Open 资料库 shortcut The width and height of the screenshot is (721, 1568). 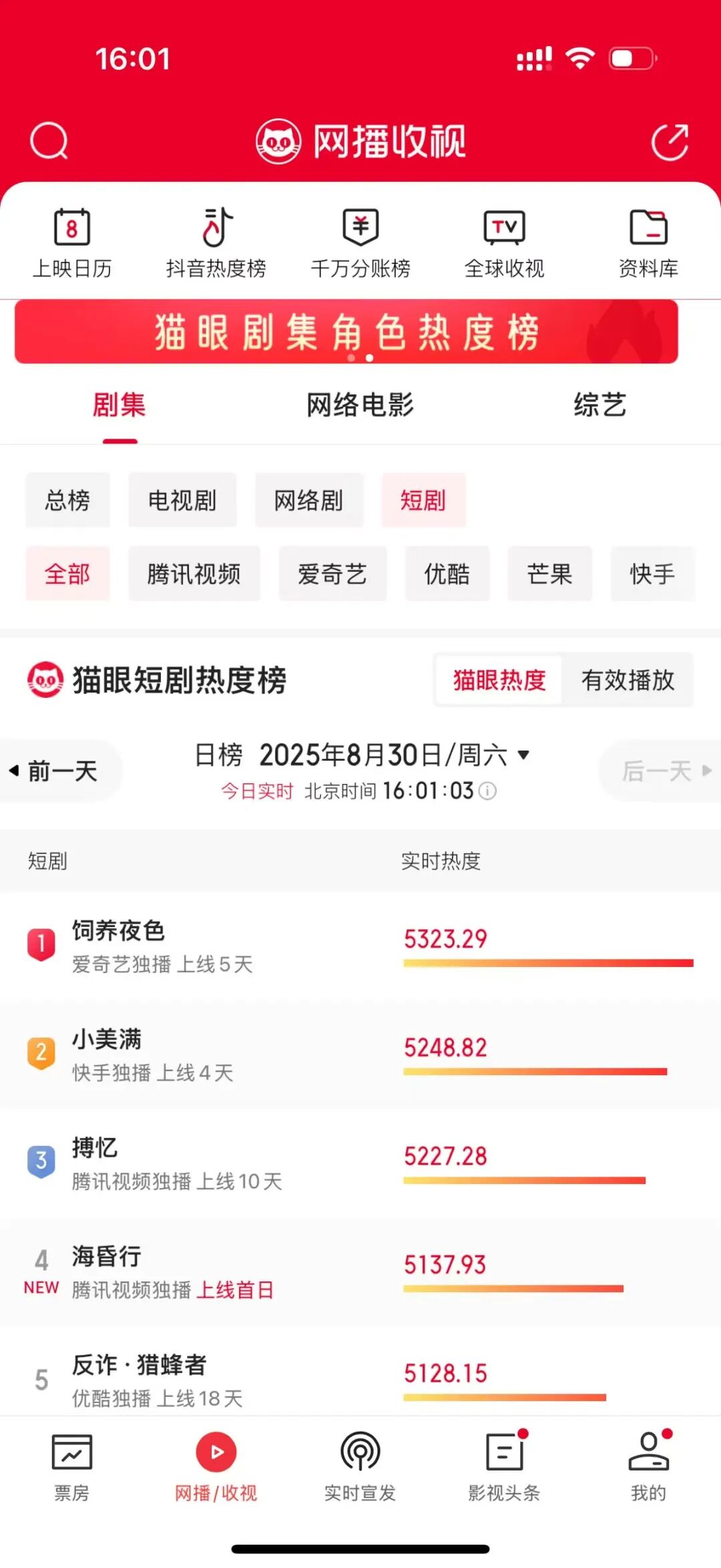click(x=648, y=243)
